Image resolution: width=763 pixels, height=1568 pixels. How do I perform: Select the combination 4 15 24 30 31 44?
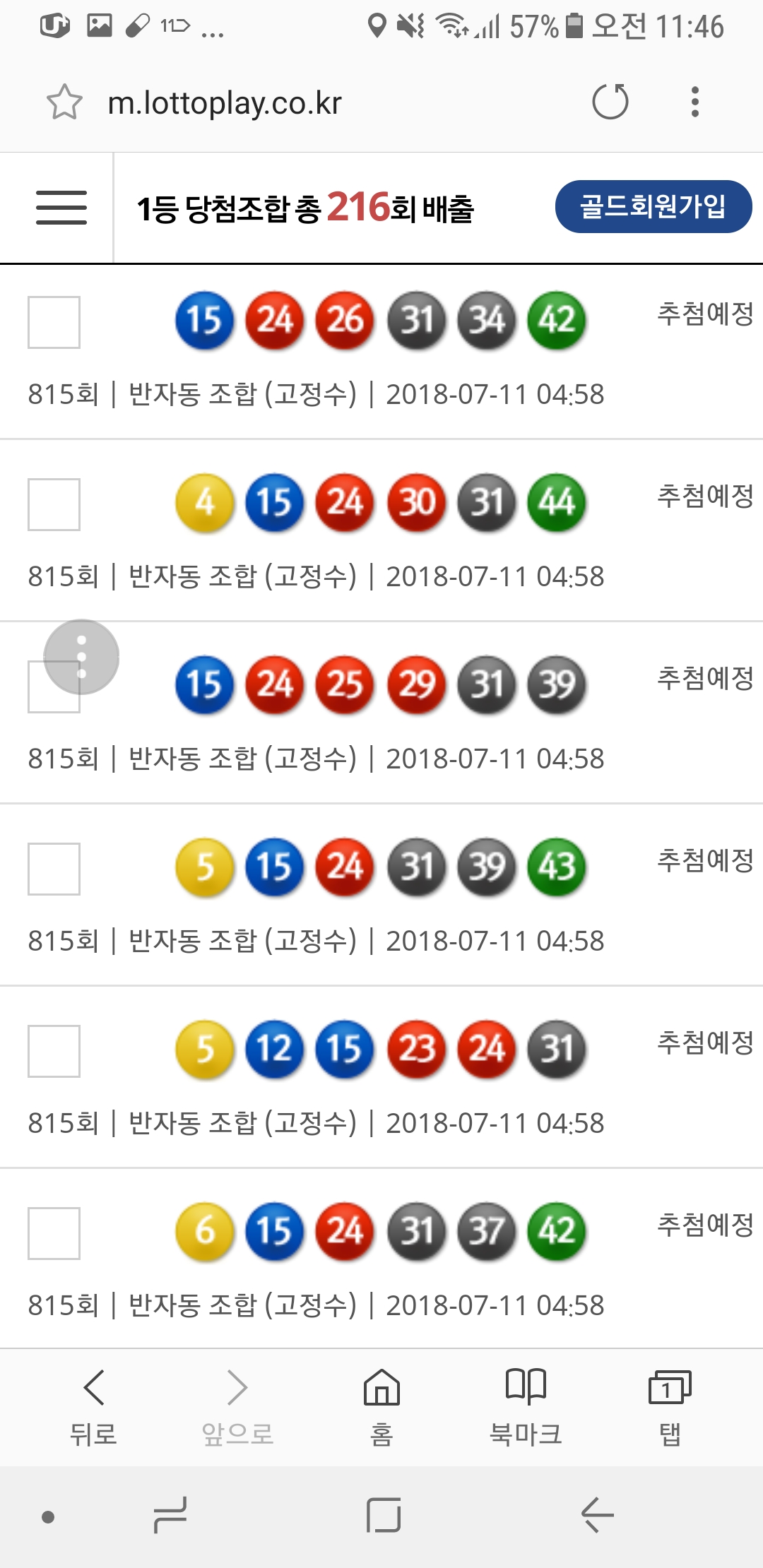(54, 504)
